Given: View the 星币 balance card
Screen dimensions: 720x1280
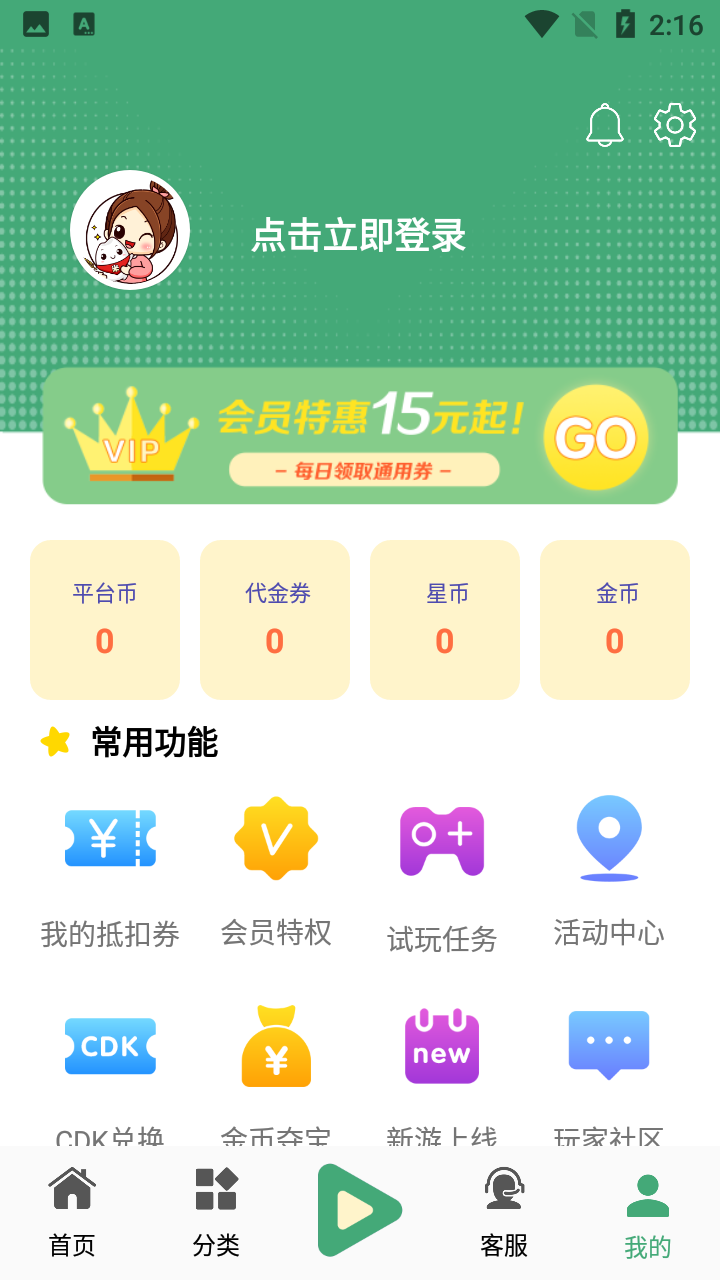Looking at the screenshot, I should pos(445,620).
